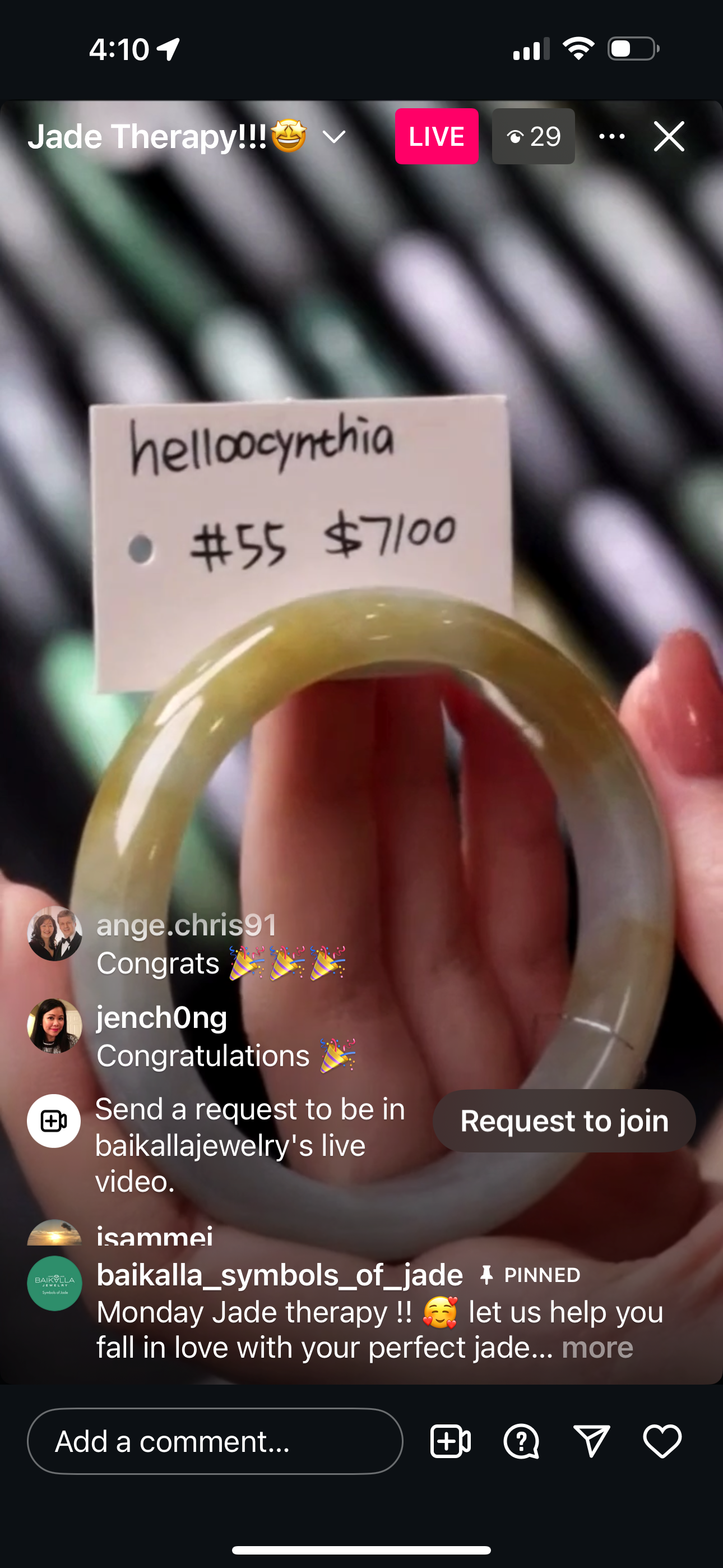This screenshot has width=723, height=1568.
Task: Send a heart reaction
Action: pyautogui.click(x=662, y=1441)
